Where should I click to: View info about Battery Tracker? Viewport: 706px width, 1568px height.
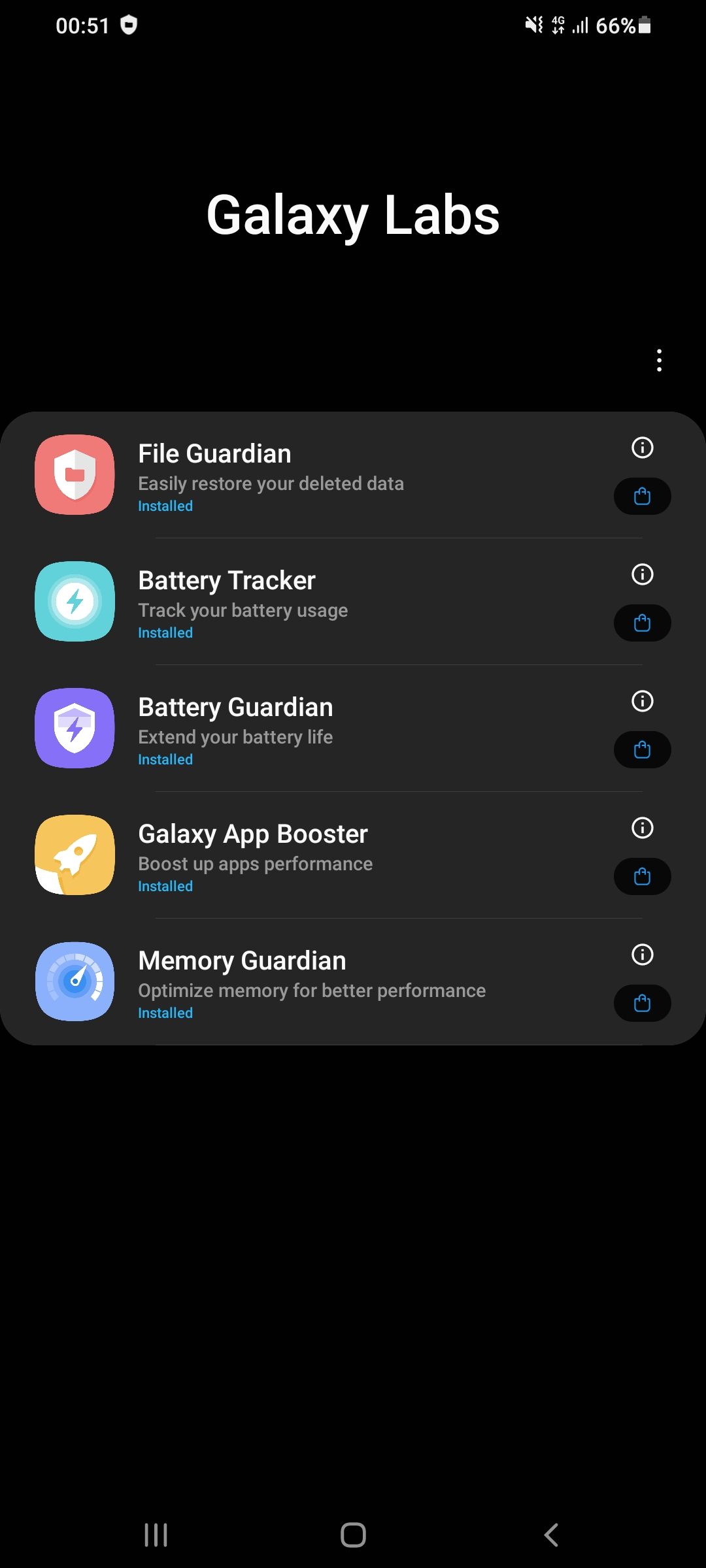[642, 574]
